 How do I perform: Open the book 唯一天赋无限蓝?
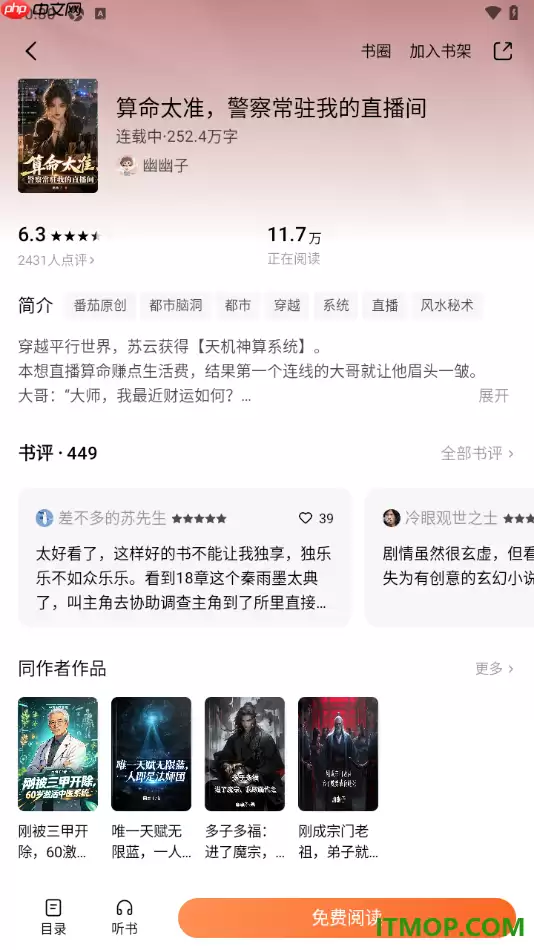[151, 778]
